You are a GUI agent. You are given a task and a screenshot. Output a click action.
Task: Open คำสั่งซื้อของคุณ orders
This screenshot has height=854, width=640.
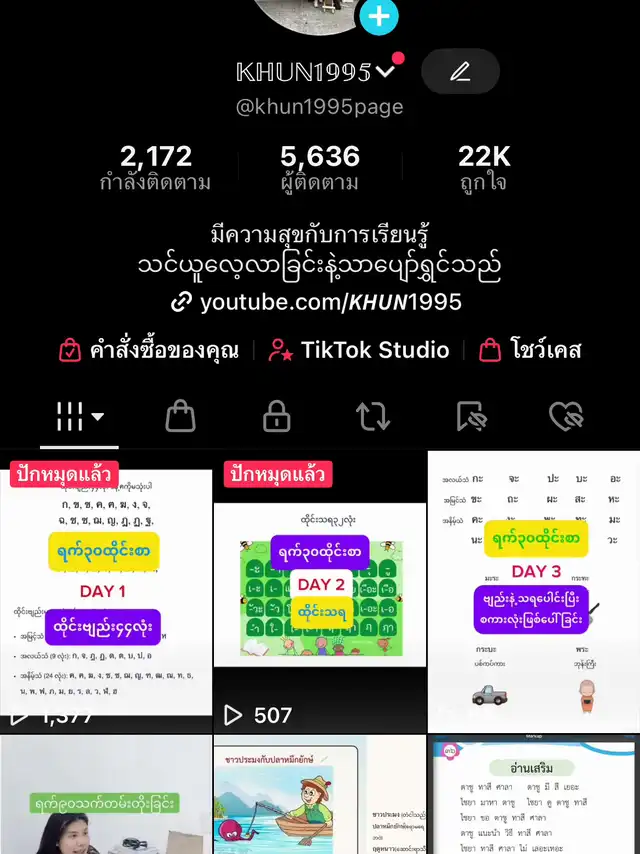149,350
